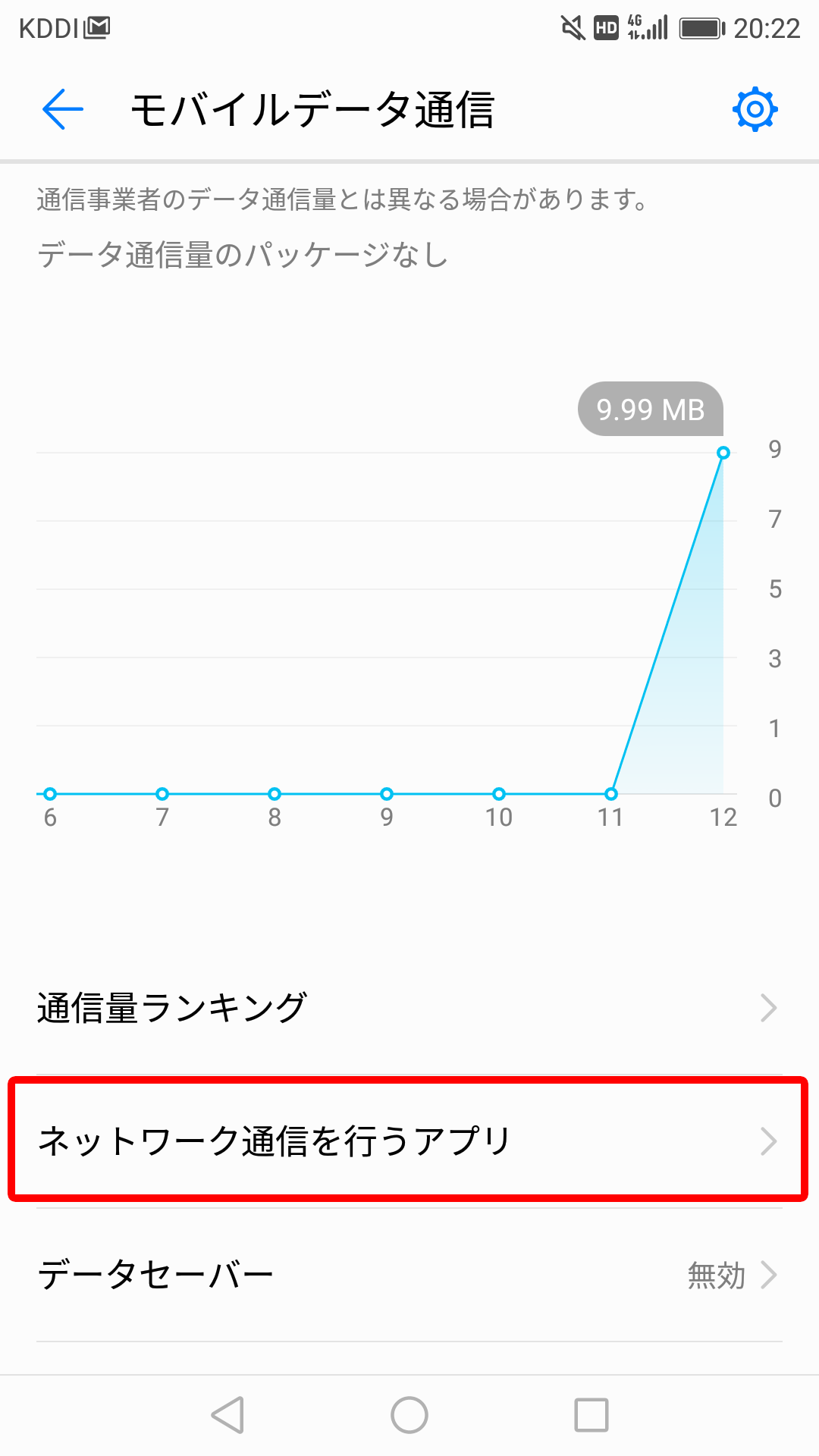This screenshot has width=819, height=1456.
Task: Tap the system home button
Action: 409,1415
